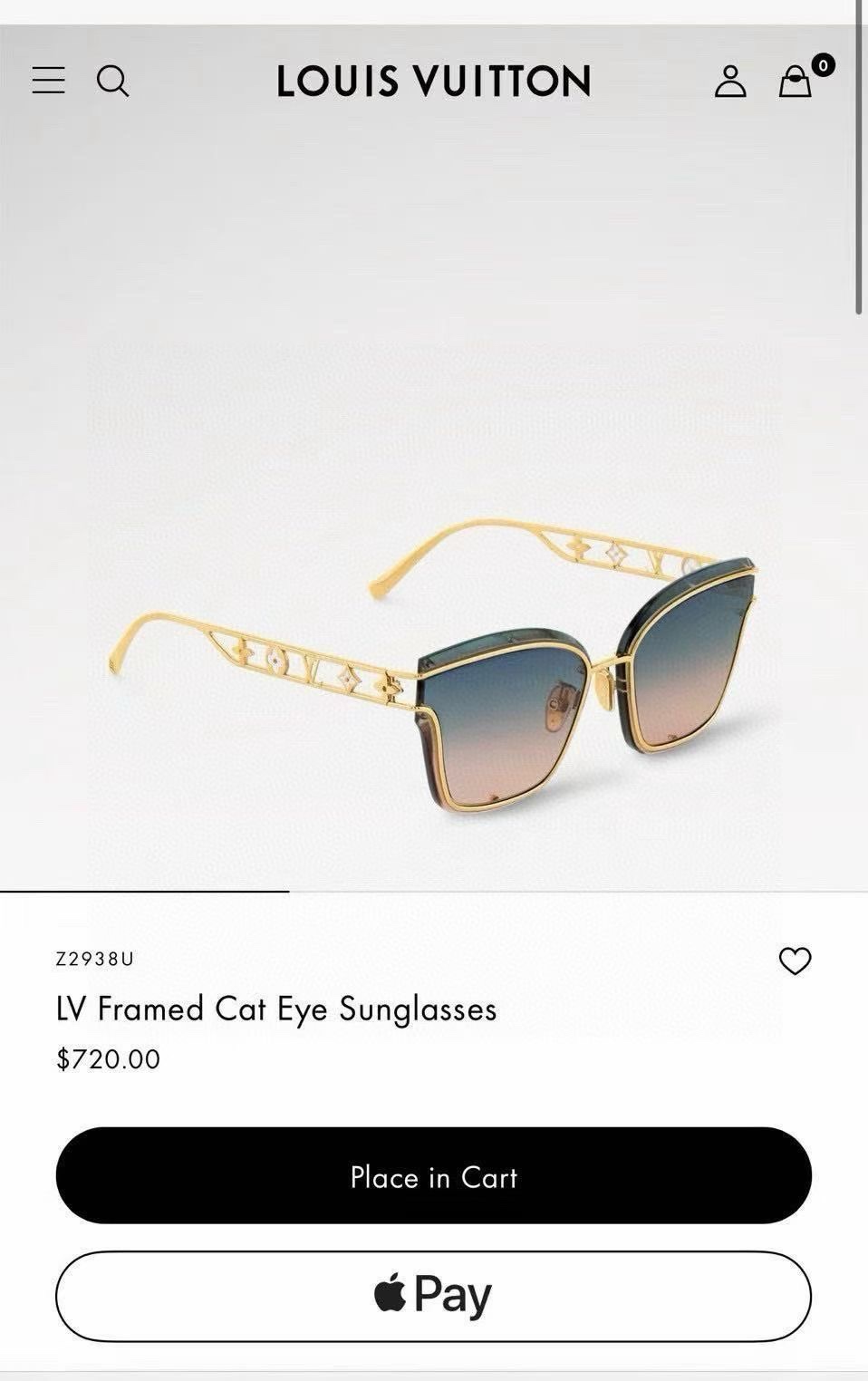The image size is (868, 1381).
Task: Go to Louis Vuitton home via logo
Action: 433,82
